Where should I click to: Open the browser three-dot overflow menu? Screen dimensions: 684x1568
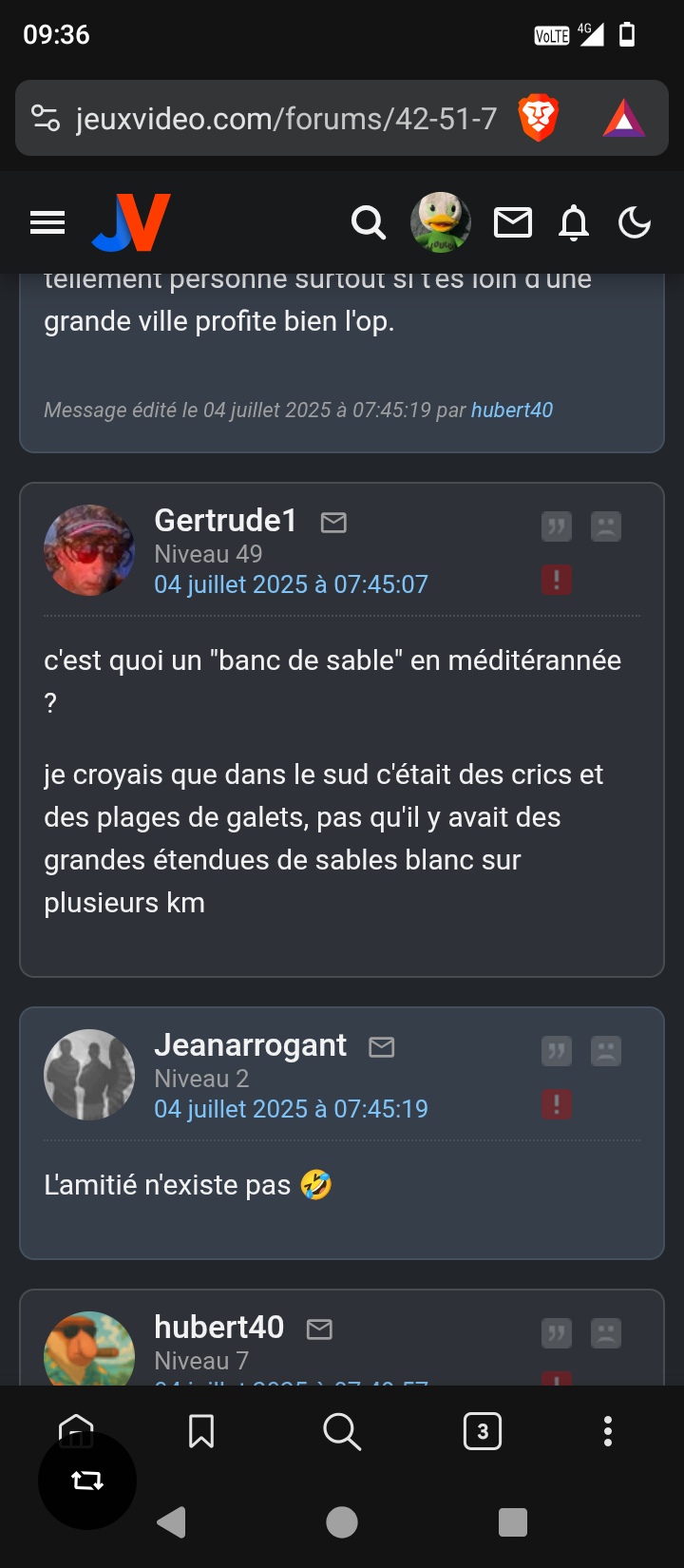click(x=608, y=1431)
